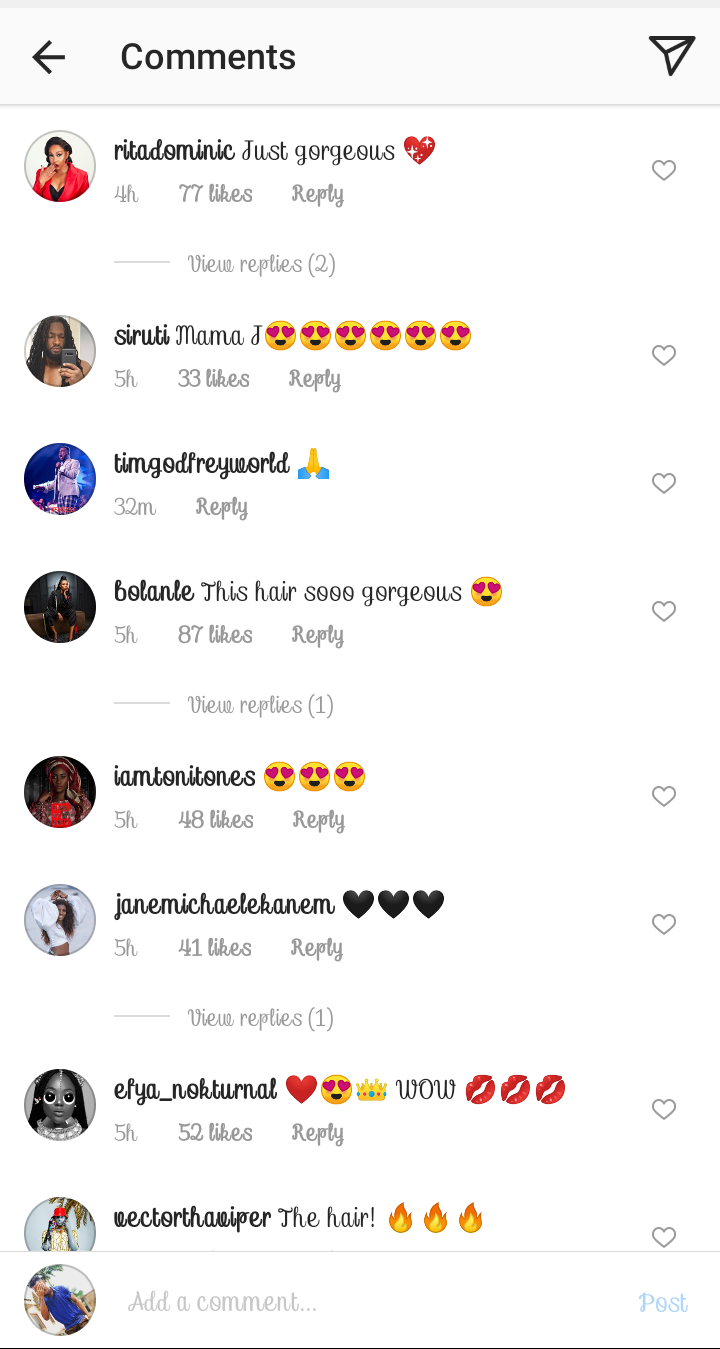Reply to siruti's comment
This screenshot has height=1349, width=720.
coord(314,379)
